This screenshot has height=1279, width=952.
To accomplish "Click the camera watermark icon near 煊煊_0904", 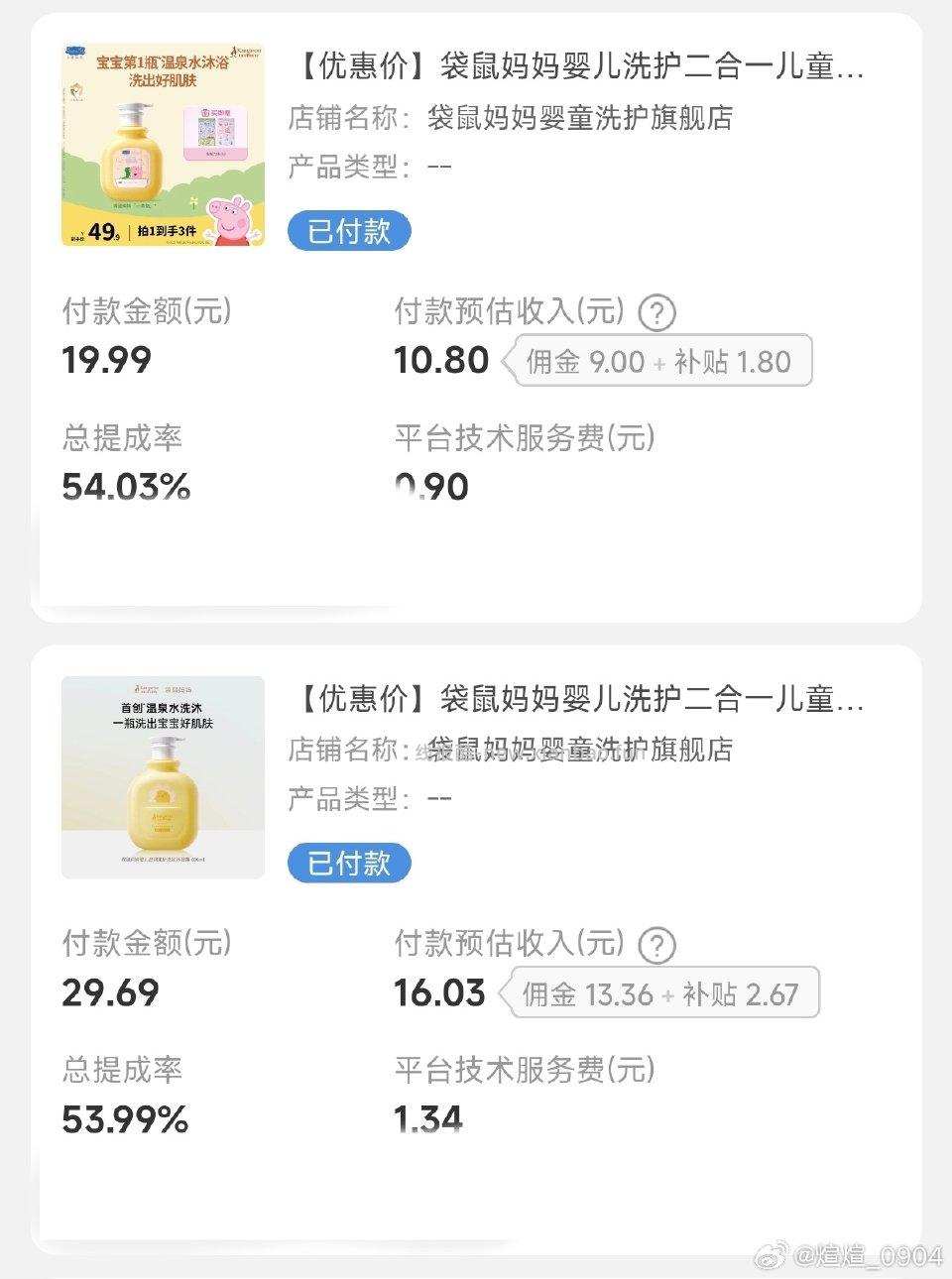I will 769,1257.
